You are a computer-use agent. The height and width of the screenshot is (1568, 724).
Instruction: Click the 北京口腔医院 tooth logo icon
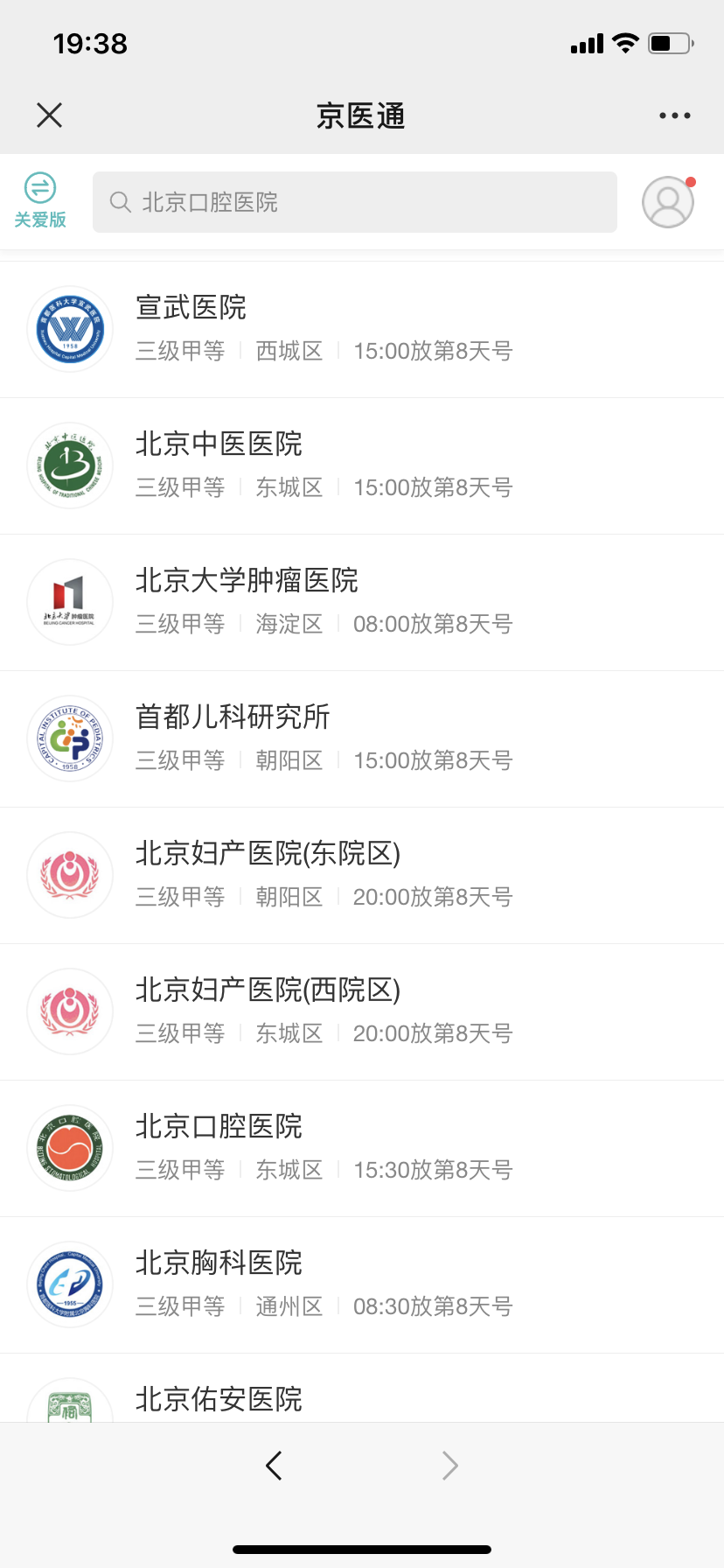coord(70,1147)
